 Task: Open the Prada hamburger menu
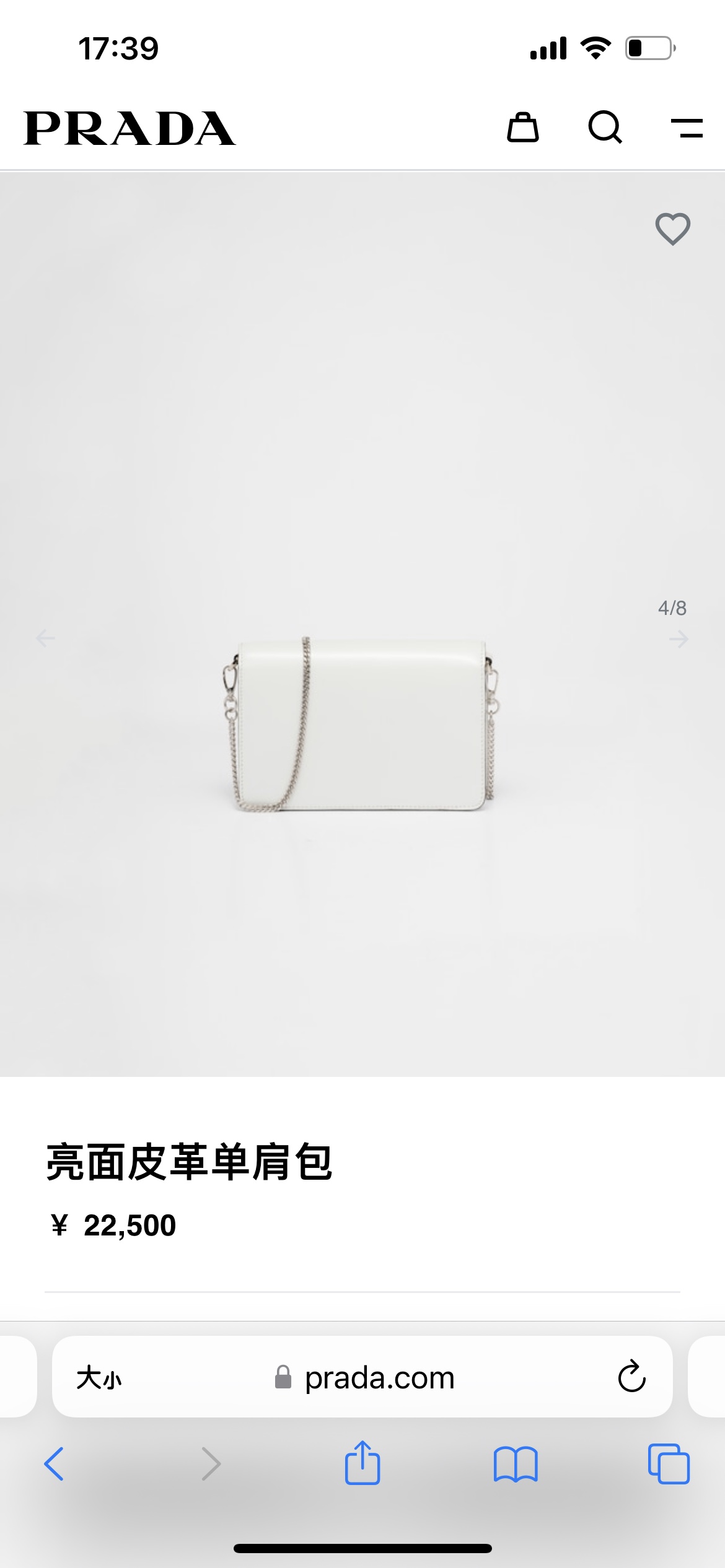point(687,128)
